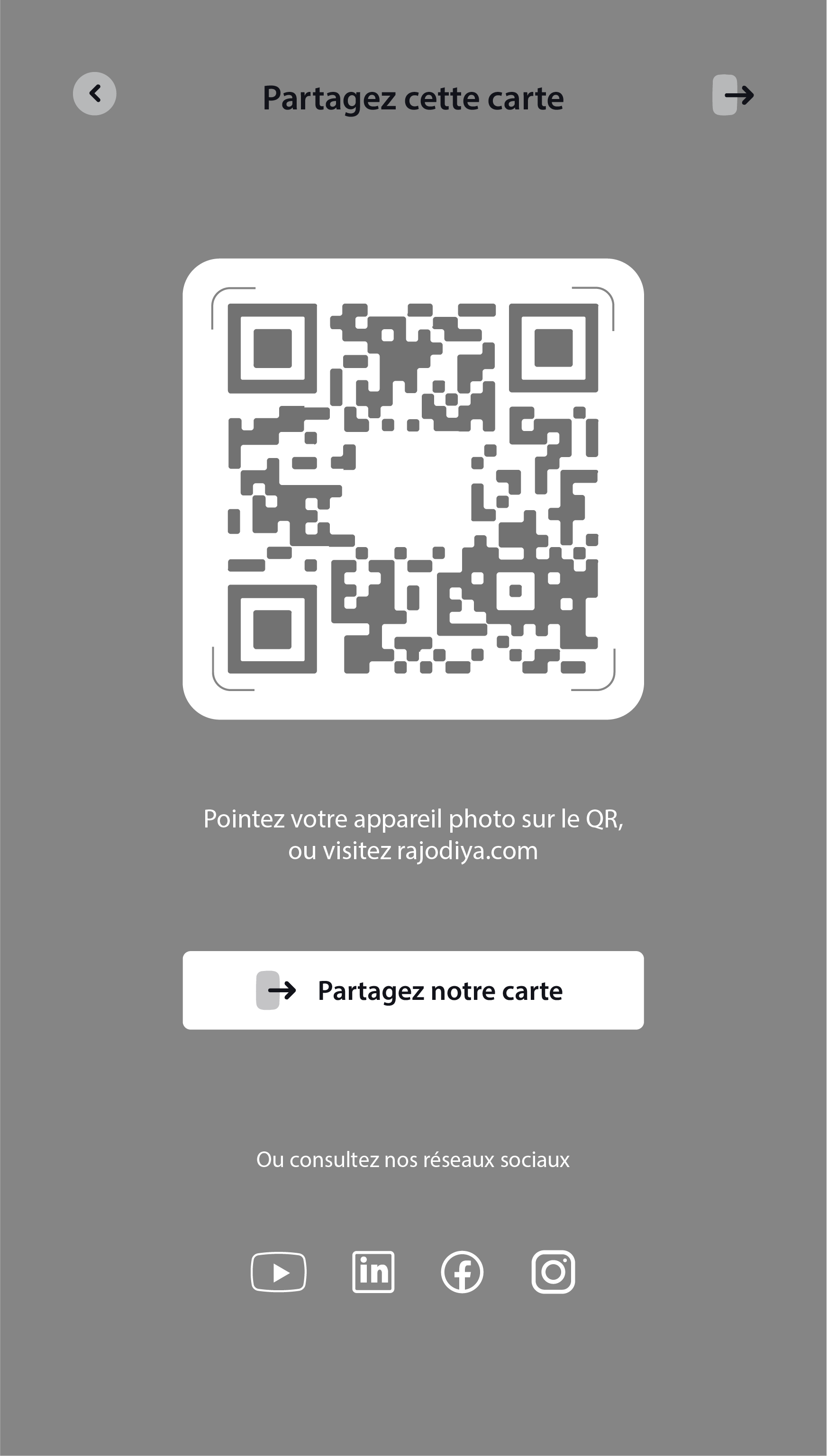The image size is (827, 1456).
Task: Click the Partagez cette carte title
Action: (413, 97)
